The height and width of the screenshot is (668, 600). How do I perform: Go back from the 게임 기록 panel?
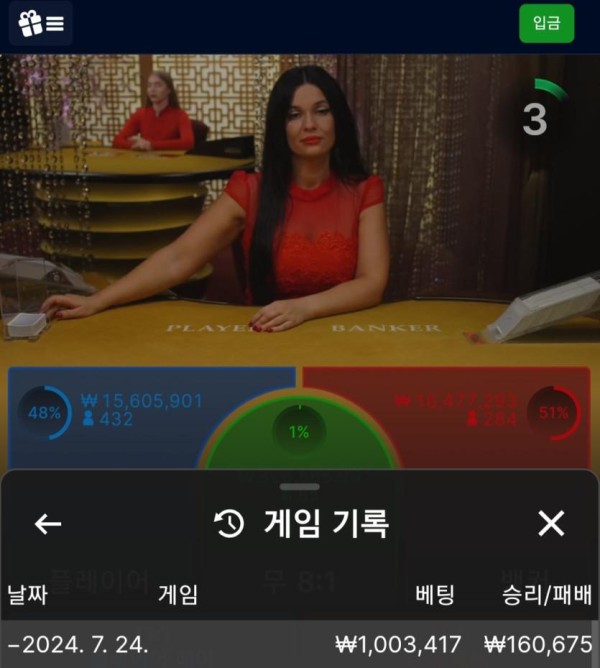coord(48,523)
